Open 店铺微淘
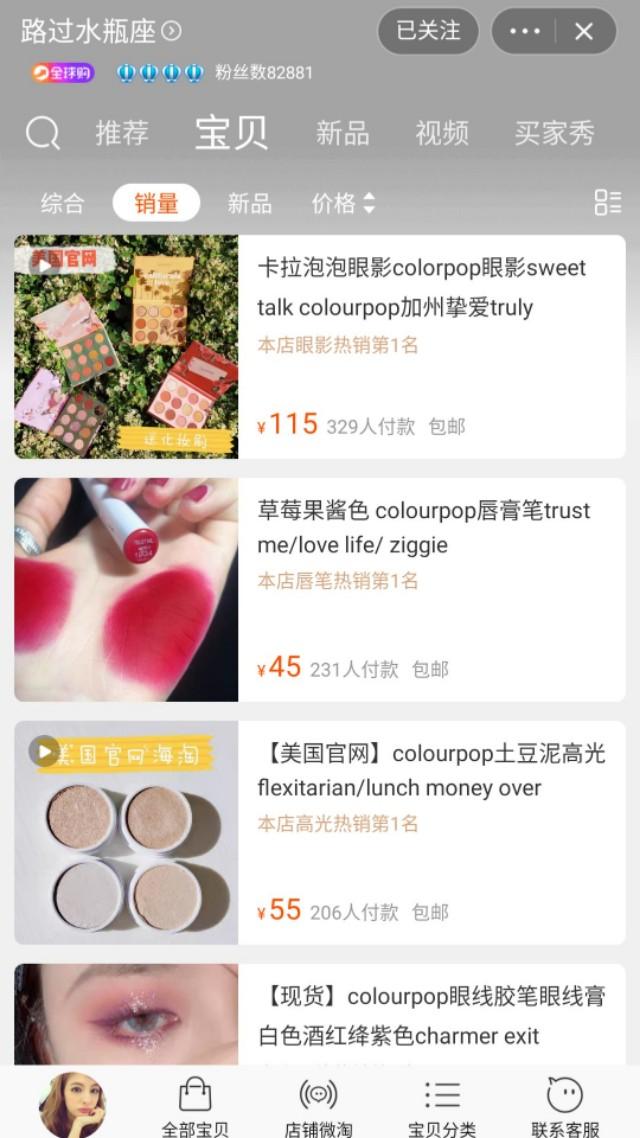This screenshot has height=1138, width=640. click(318, 1108)
